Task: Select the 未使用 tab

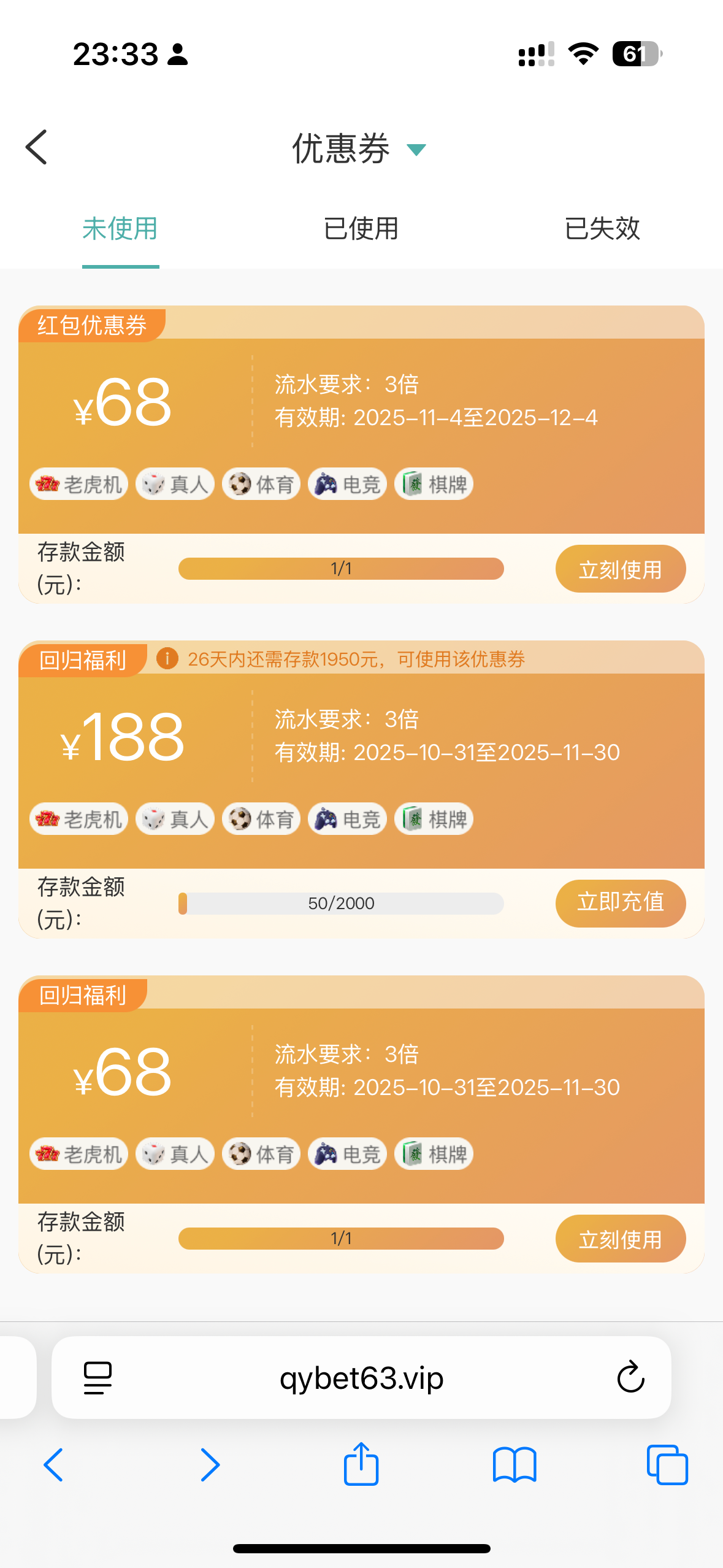Action: point(120,229)
